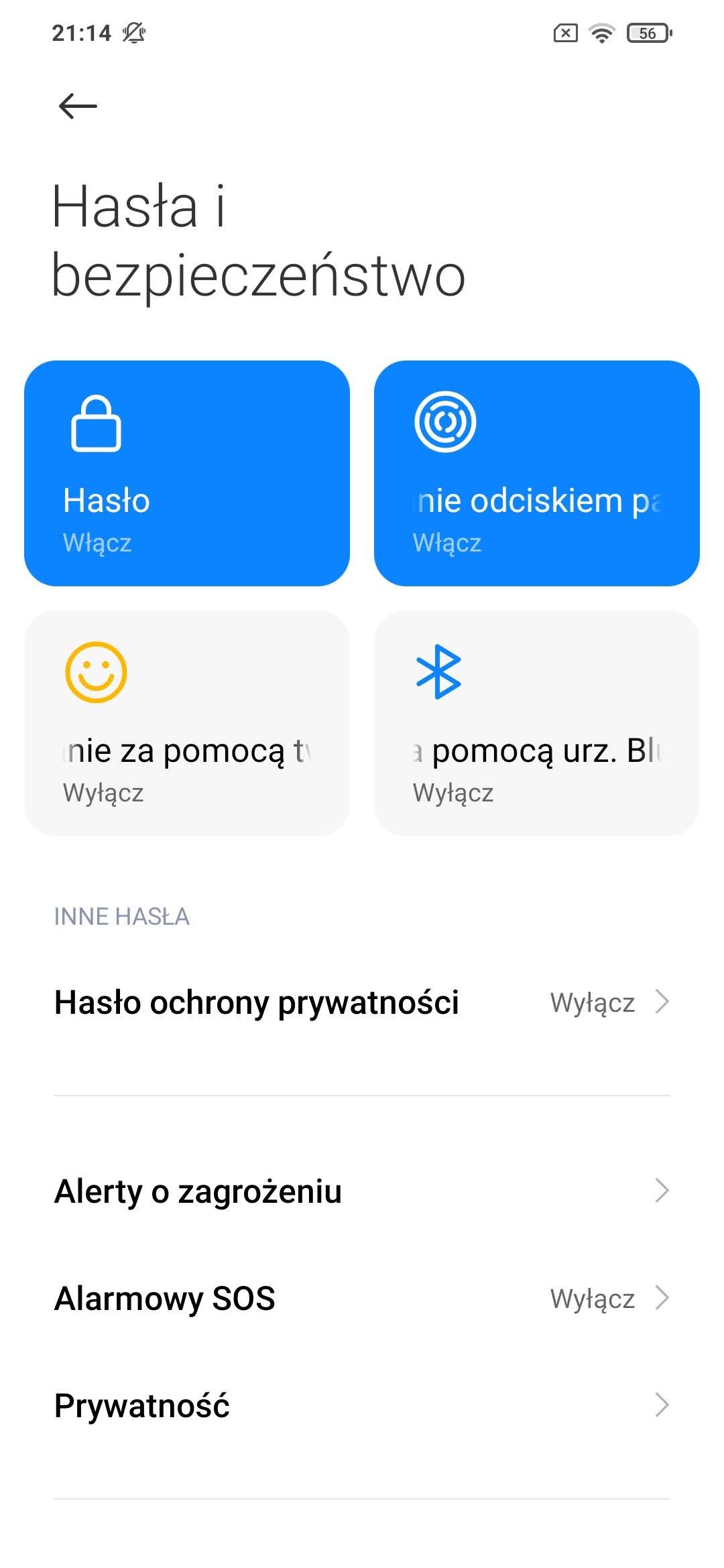This screenshot has width=724, height=1568.
Task: Open the Bluetooth device unlock card
Action: pos(537,723)
